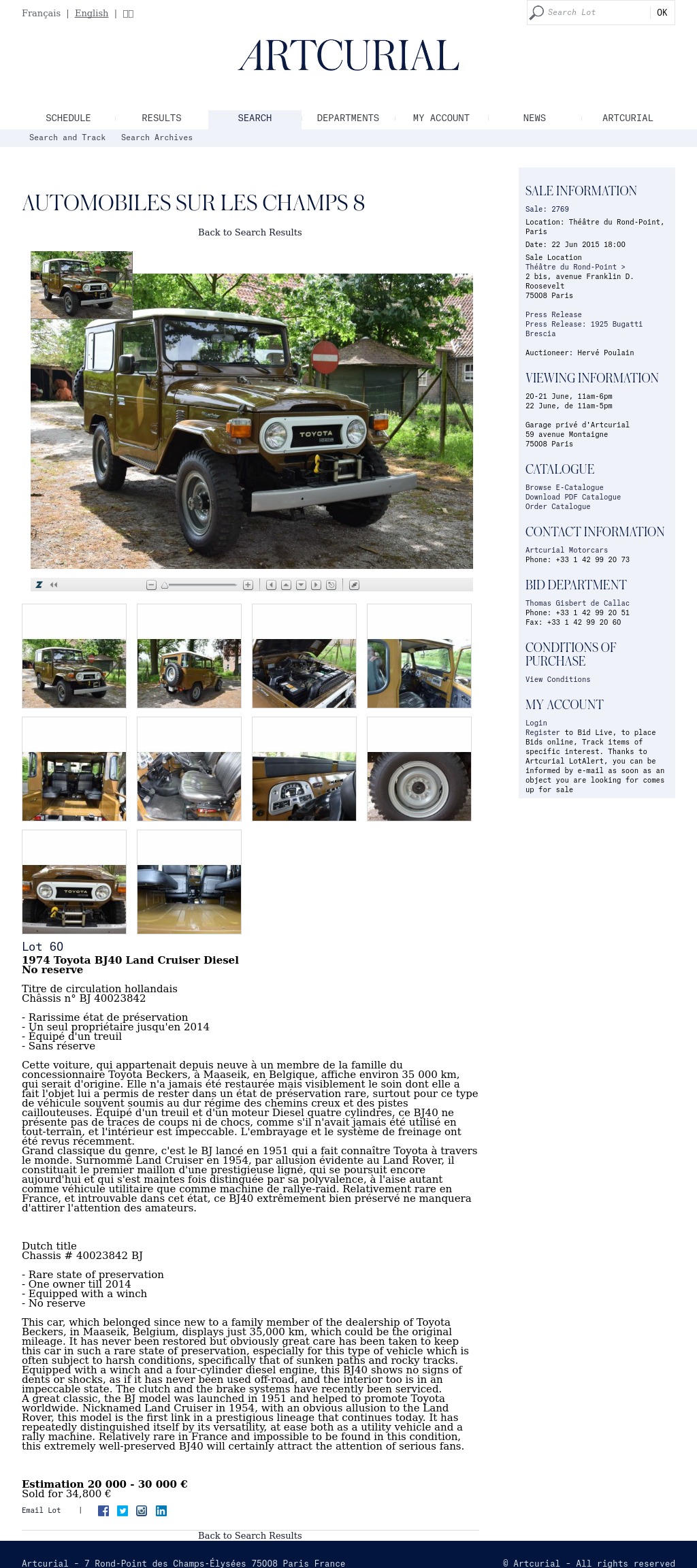The image size is (697, 1568).
Task: Zoom in on the main photo
Action: pos(248,585)
